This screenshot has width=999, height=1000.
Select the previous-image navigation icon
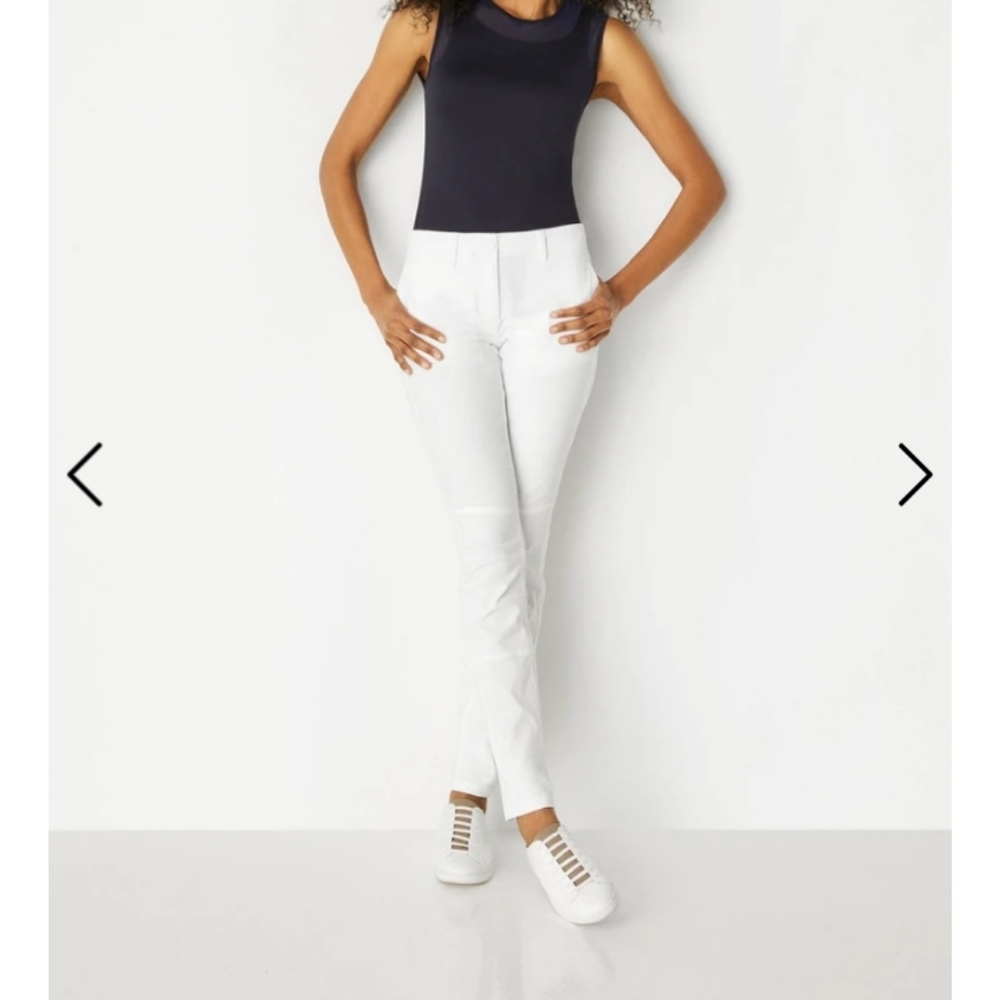coord(85,474)
